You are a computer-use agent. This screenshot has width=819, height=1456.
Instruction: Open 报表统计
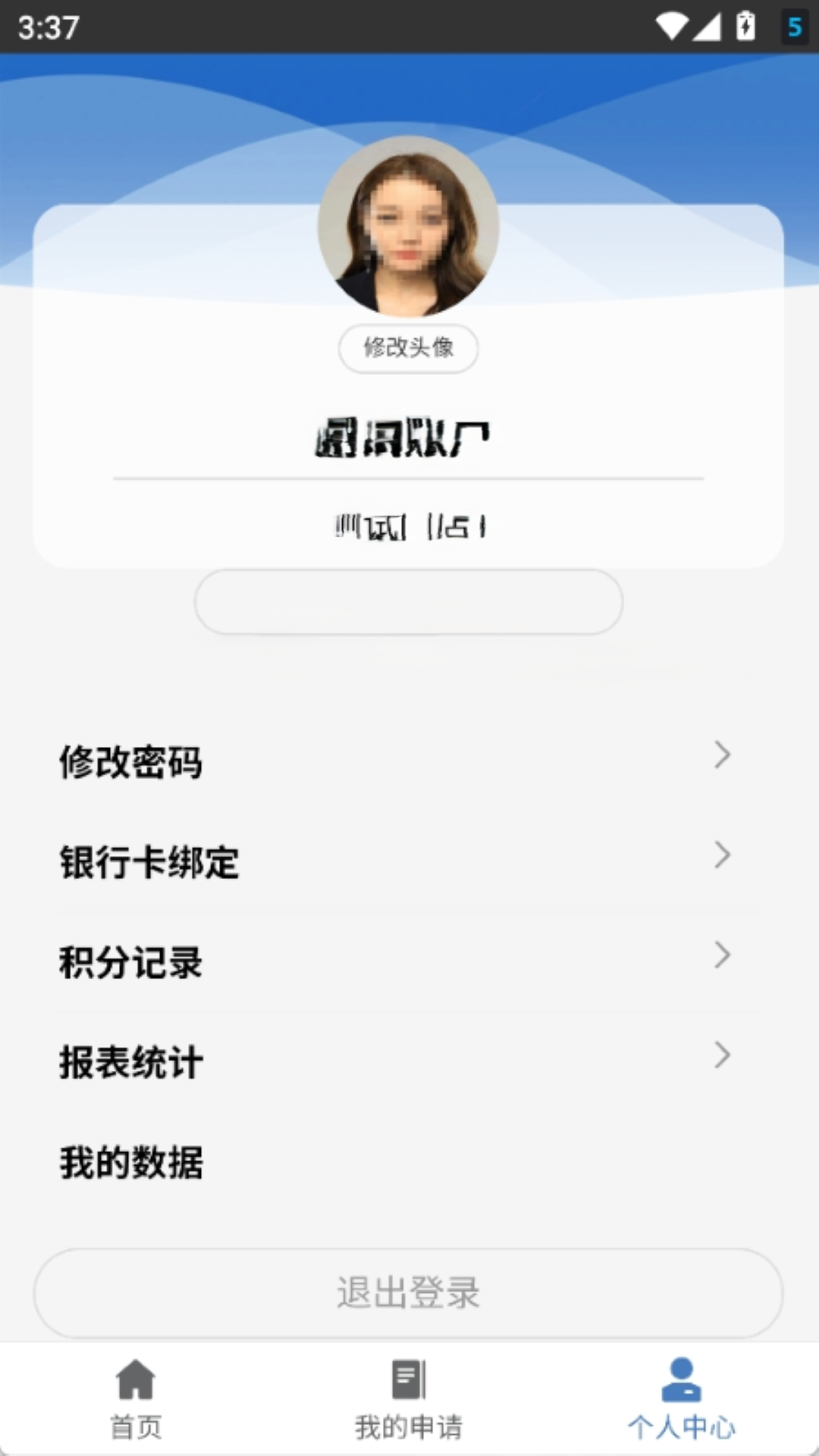(x=394, y=1062)
